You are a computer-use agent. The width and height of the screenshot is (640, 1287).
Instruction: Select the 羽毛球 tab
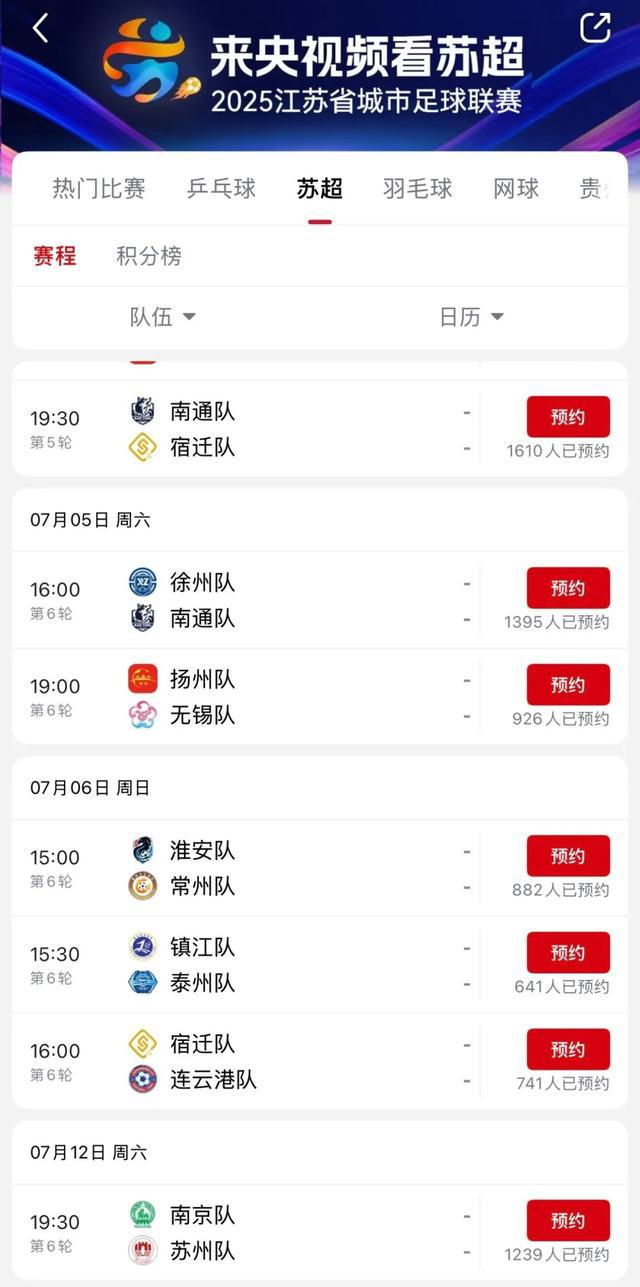(417, 188)
